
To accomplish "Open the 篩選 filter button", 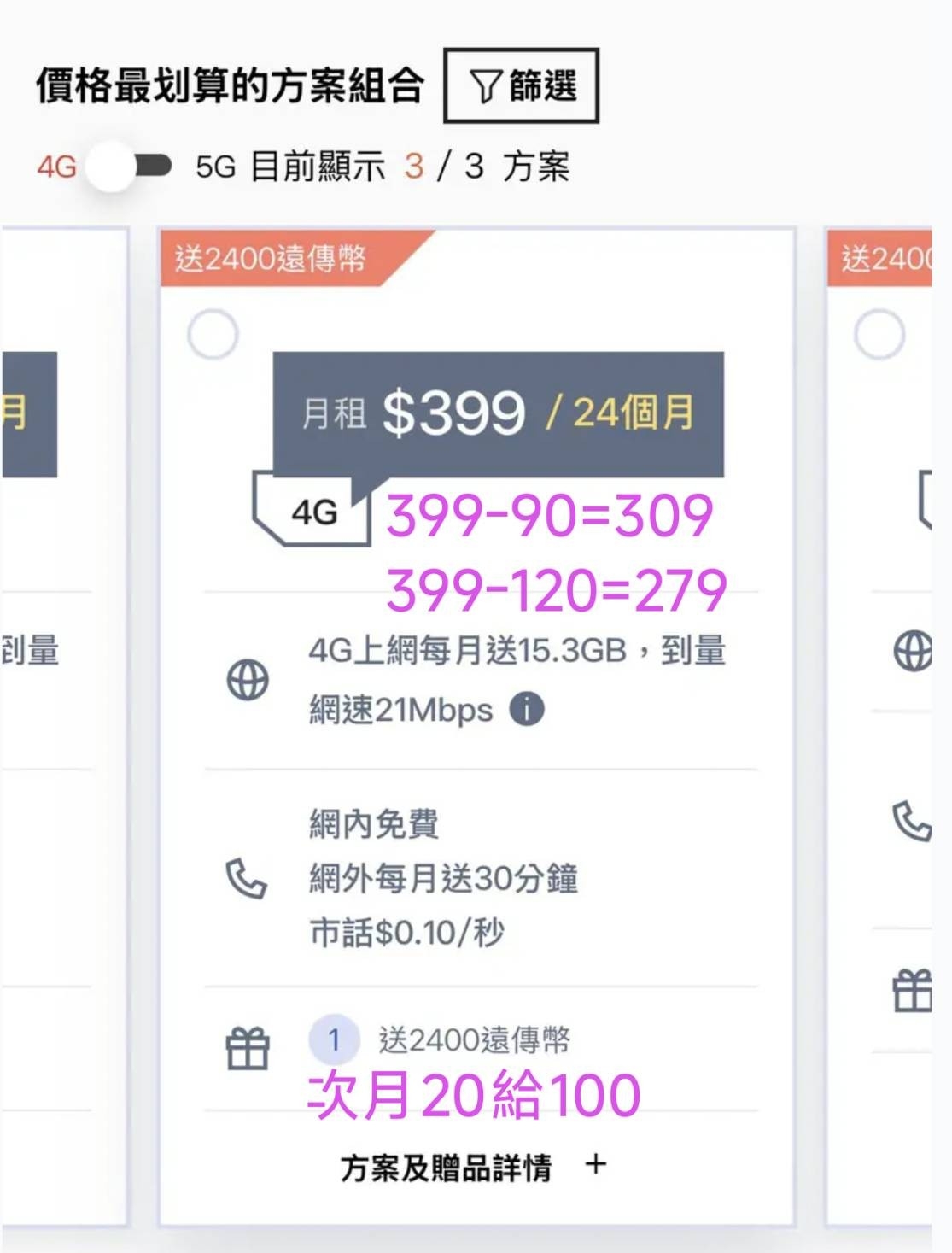I will click(521, 85).
